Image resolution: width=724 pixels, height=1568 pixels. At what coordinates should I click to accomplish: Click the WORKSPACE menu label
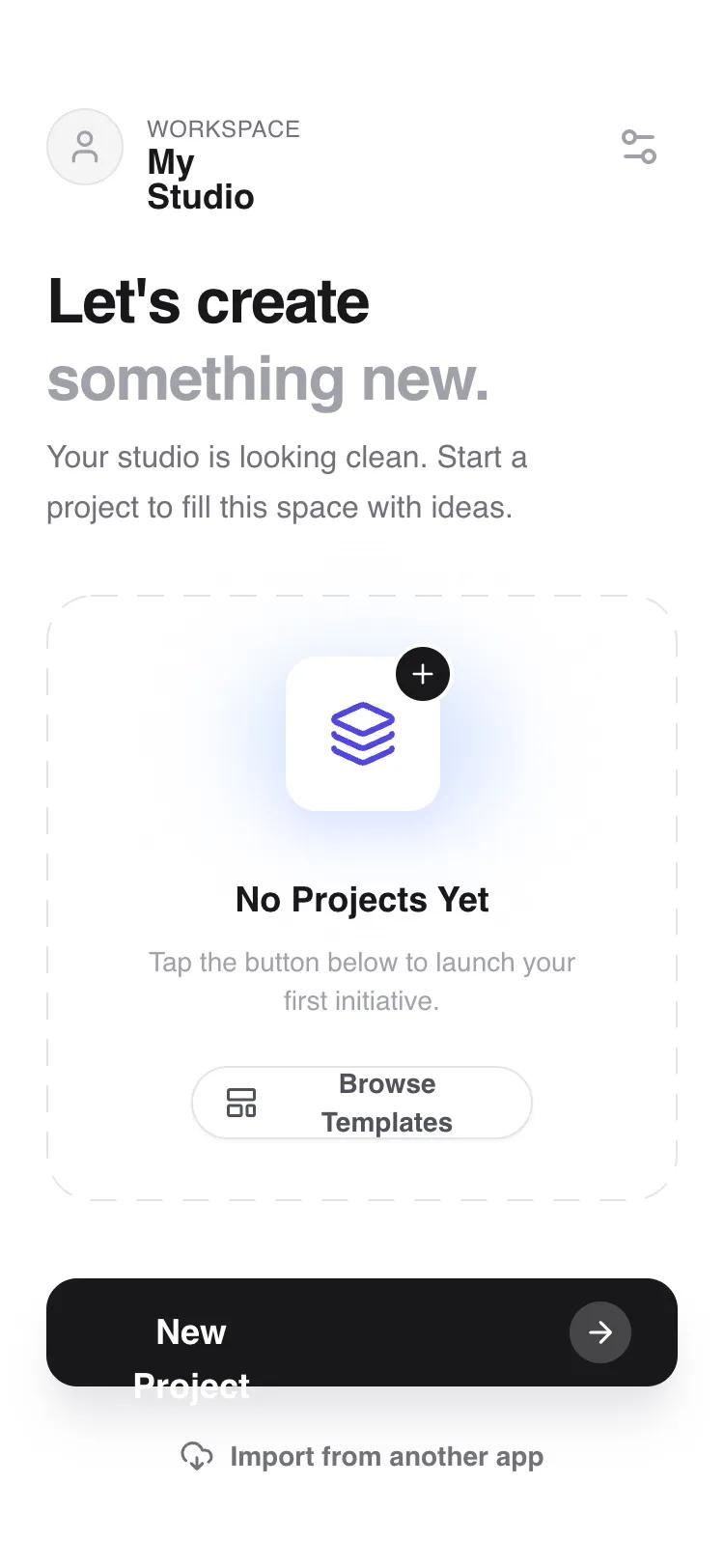pos(223,128)
